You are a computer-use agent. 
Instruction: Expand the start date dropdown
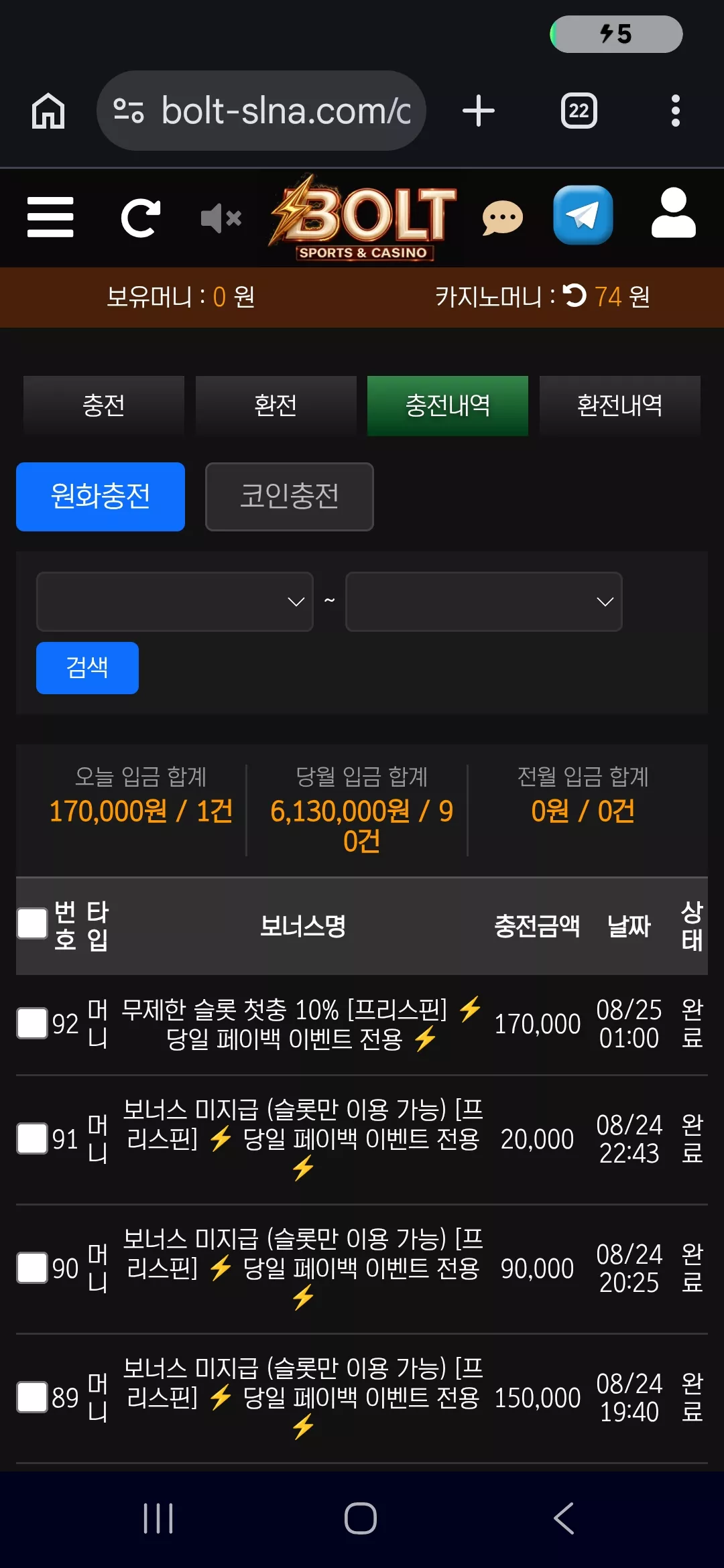(175, 602)
